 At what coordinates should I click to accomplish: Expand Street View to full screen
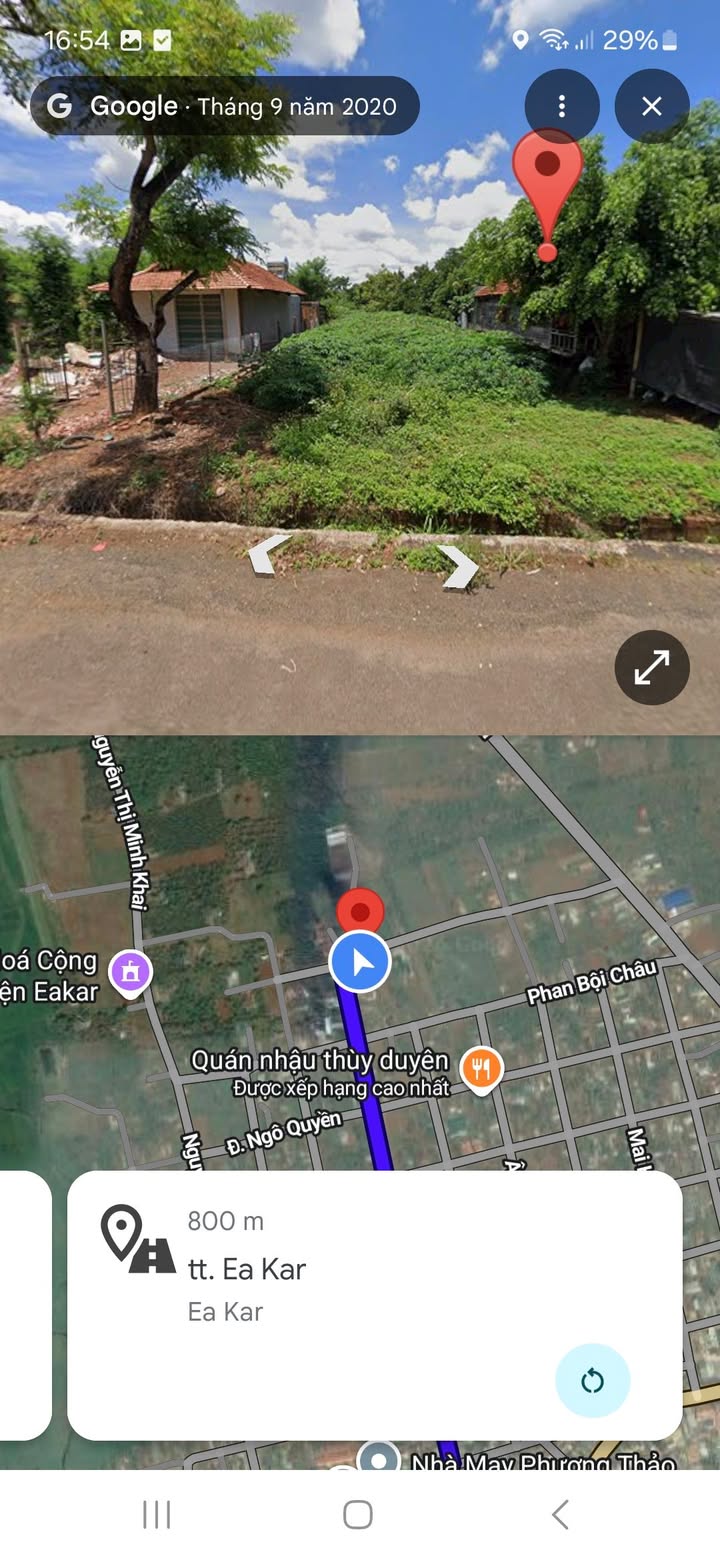point(651,667)
